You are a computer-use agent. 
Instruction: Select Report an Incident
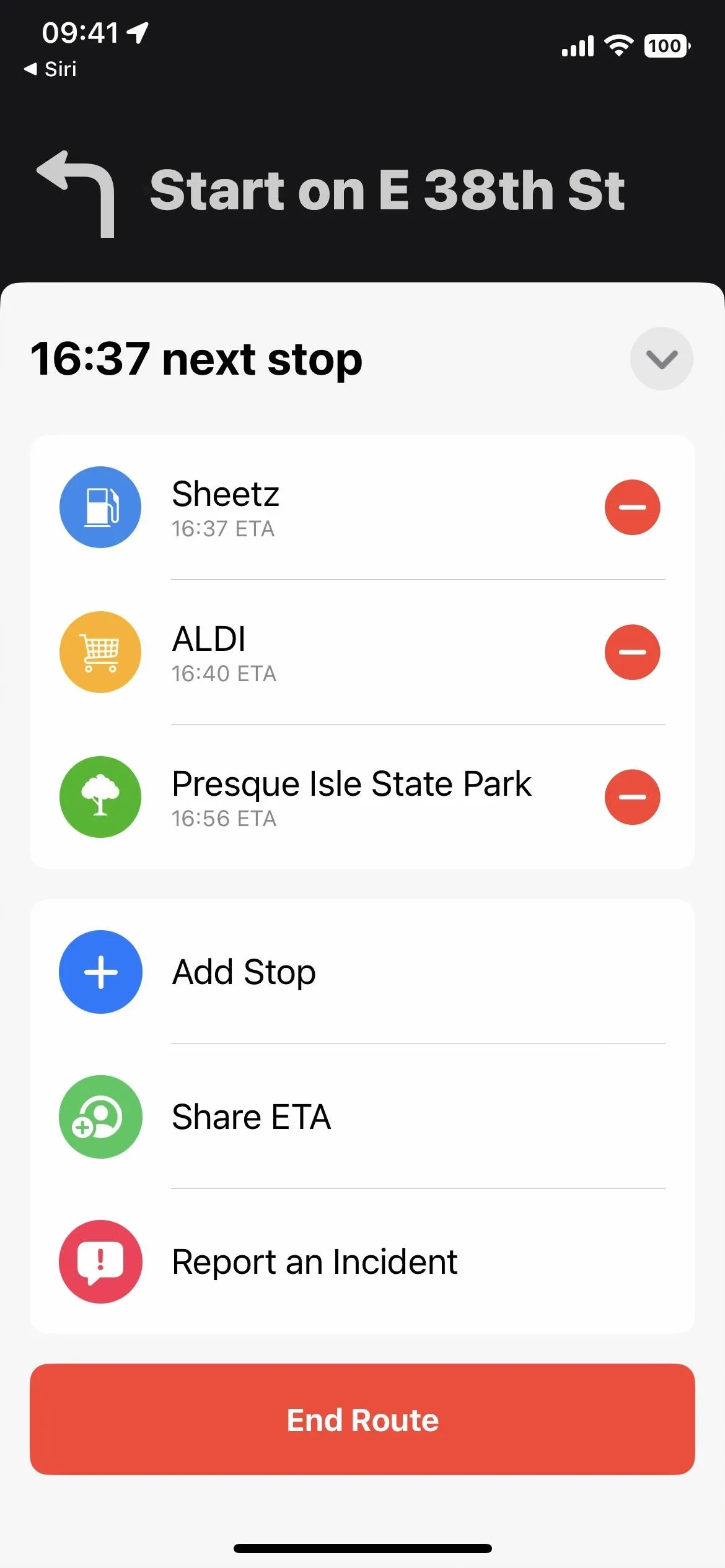pyautogui.click(x=362, y=1261)
